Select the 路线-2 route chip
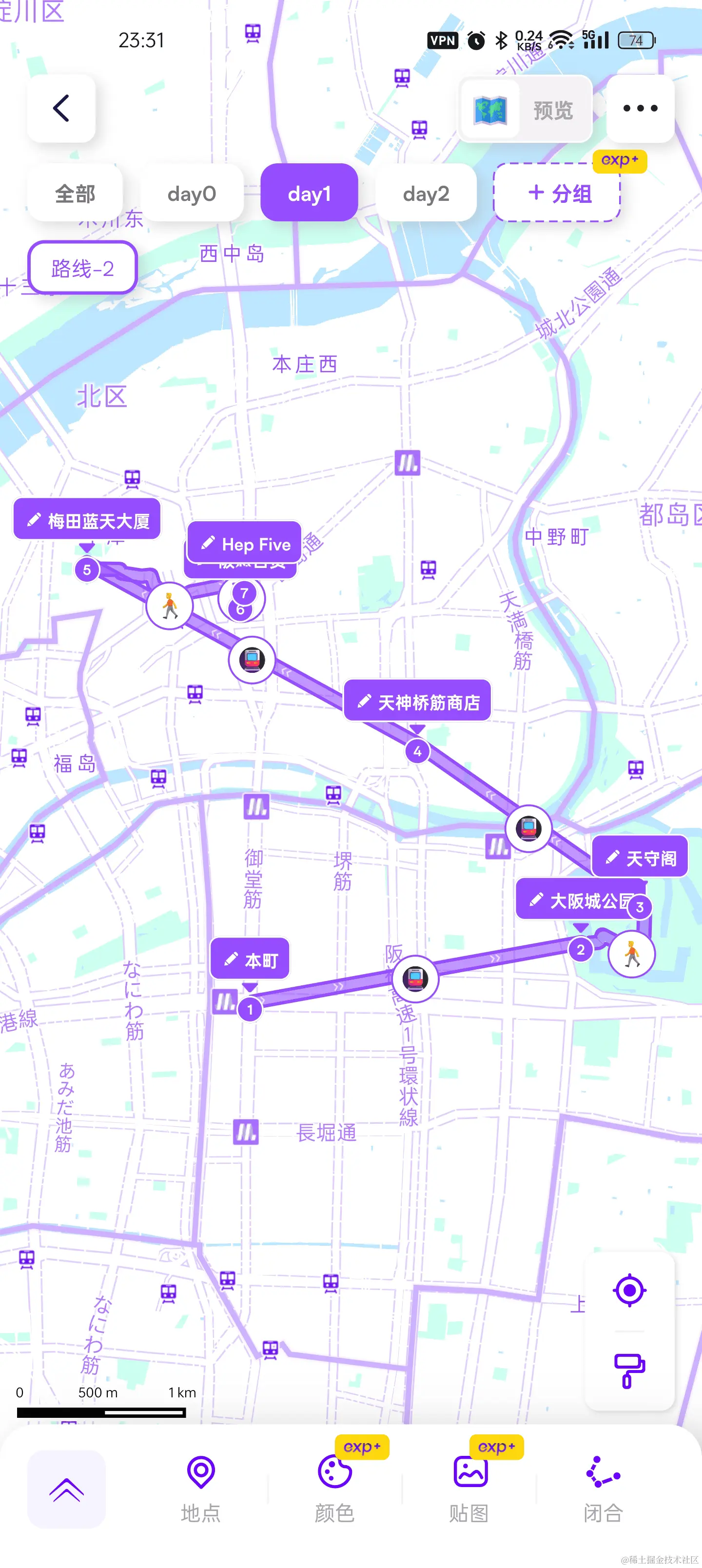702x1568 pixels. click(x=83, y=269)
